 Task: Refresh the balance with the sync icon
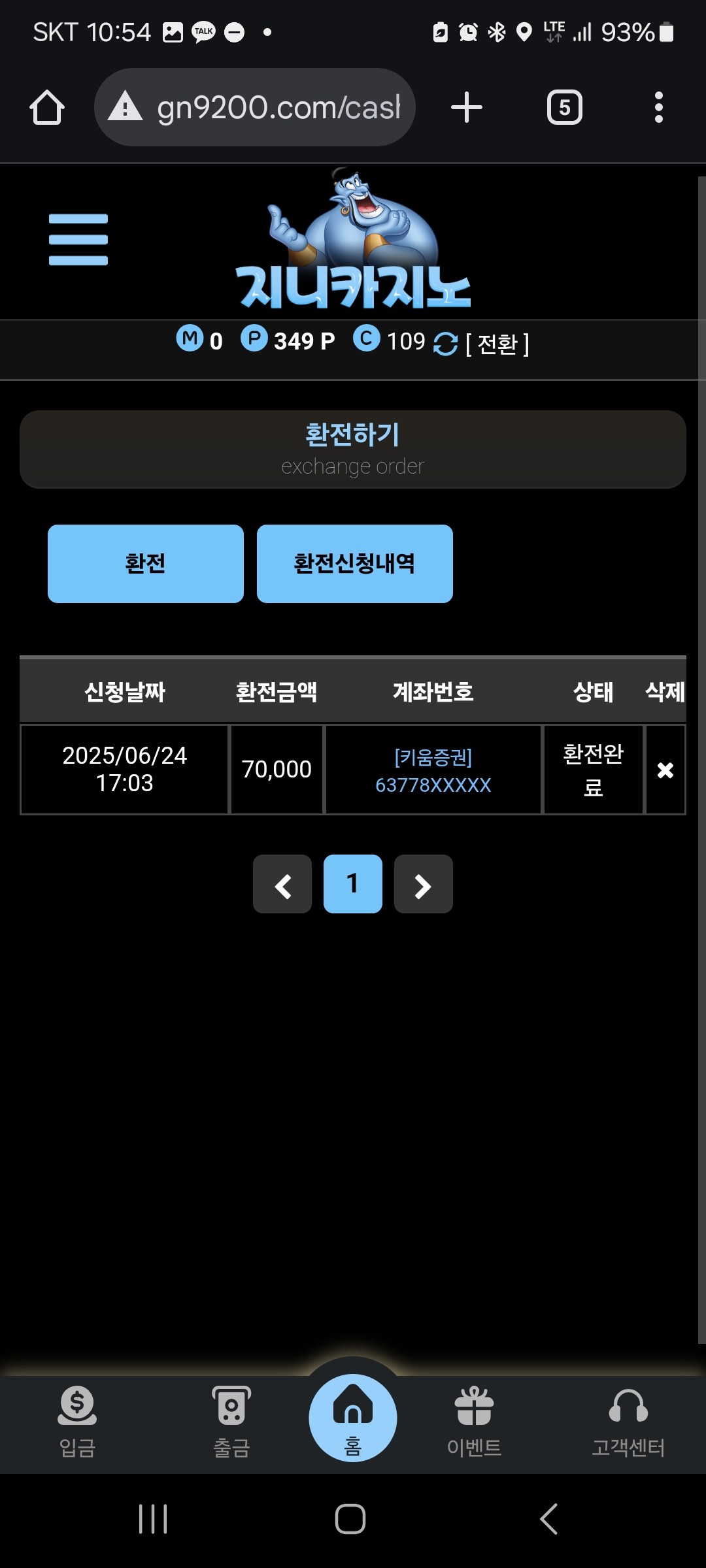[x=446, y=344]
